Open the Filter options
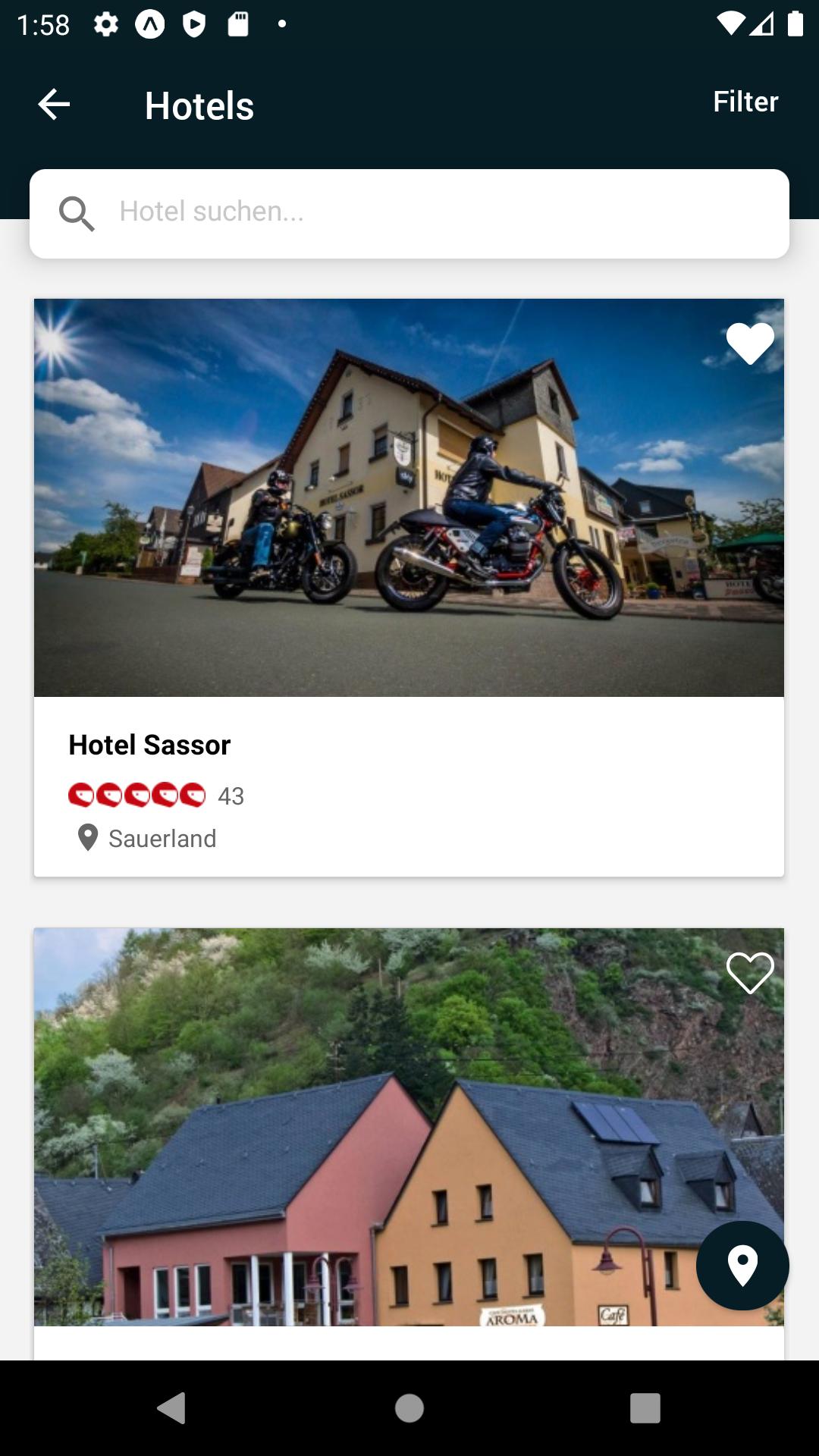Viewport: 819px width, 1456px height. point(745,102)
